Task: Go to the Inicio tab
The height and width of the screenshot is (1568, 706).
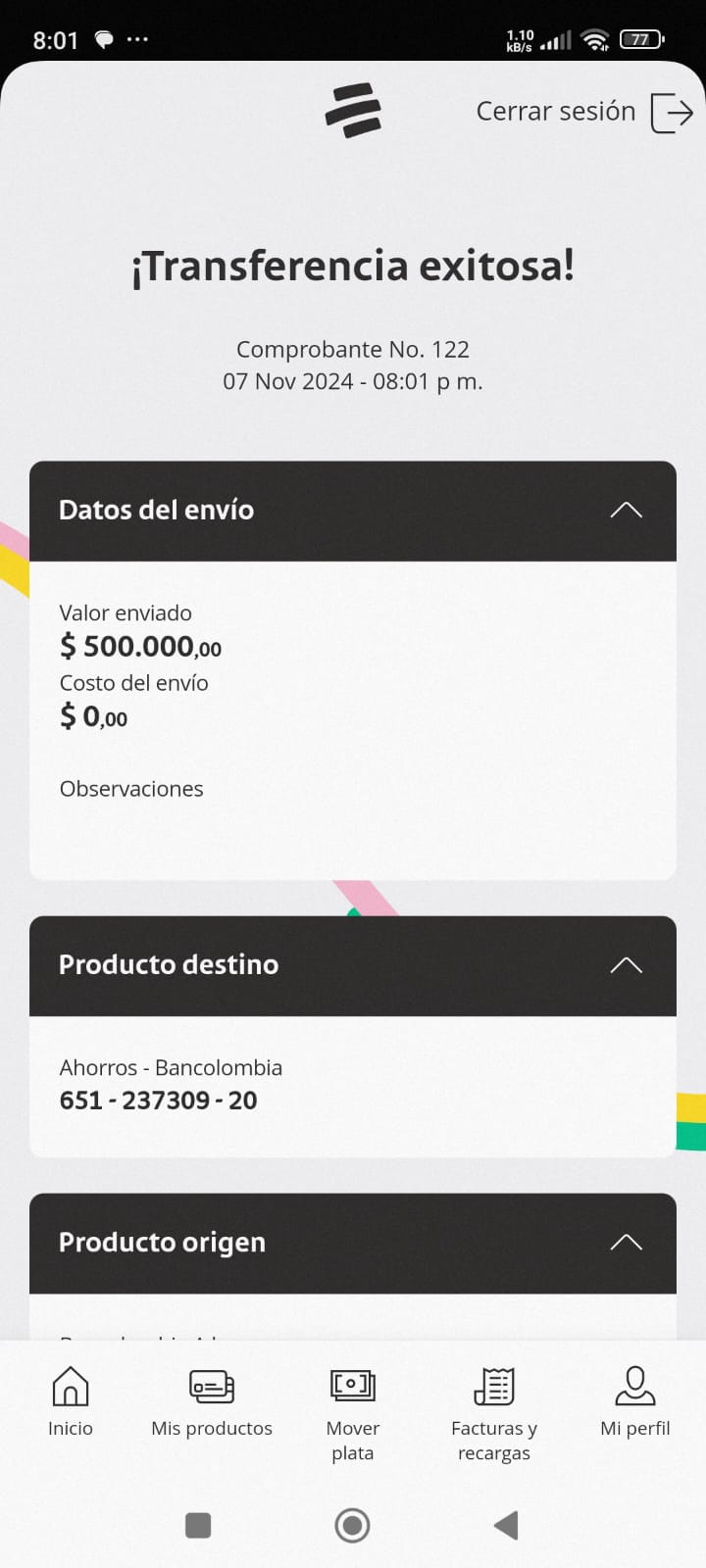Action: pos(71,1401)
